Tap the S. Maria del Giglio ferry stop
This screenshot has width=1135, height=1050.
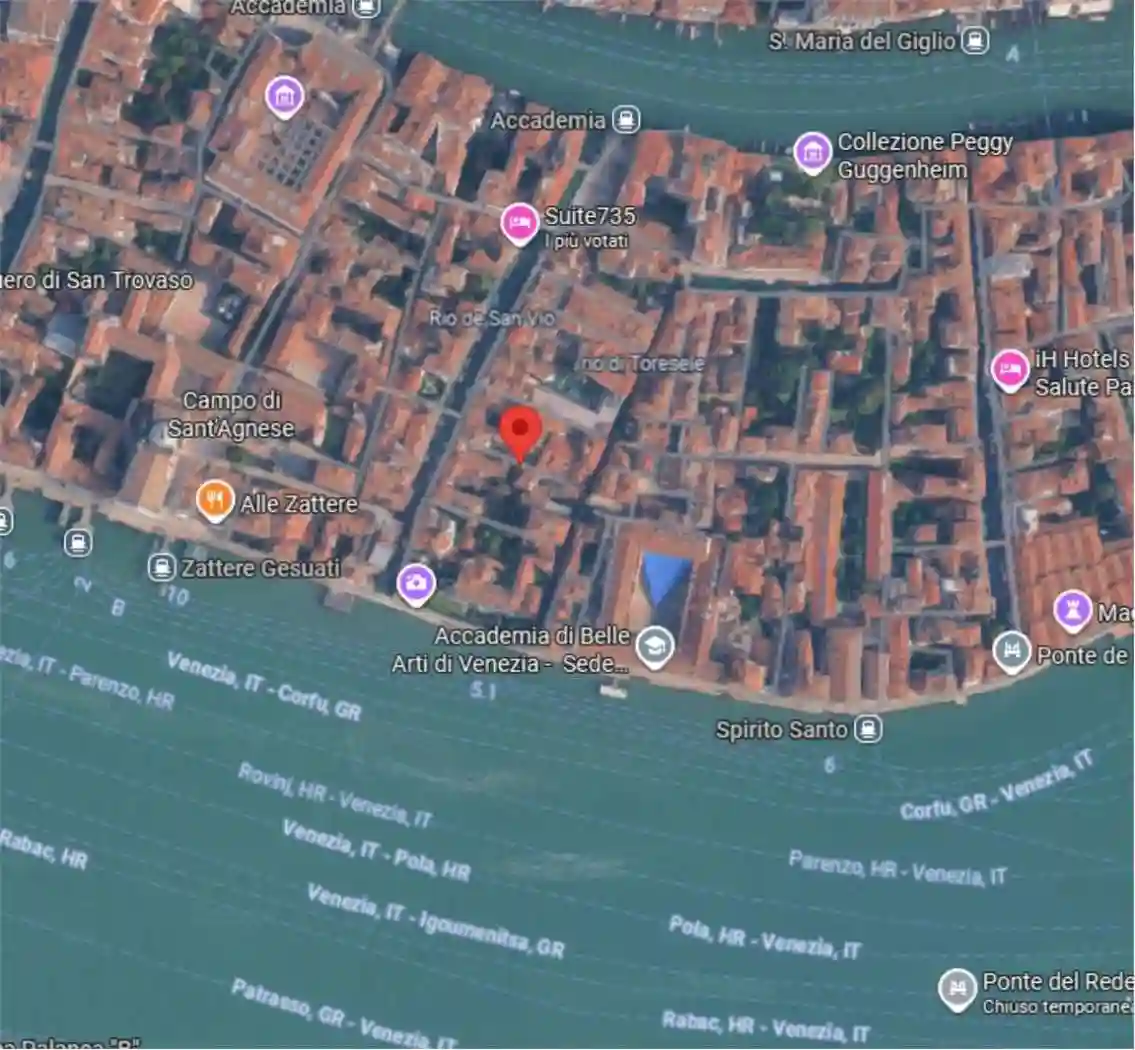[x=975, y=41]
